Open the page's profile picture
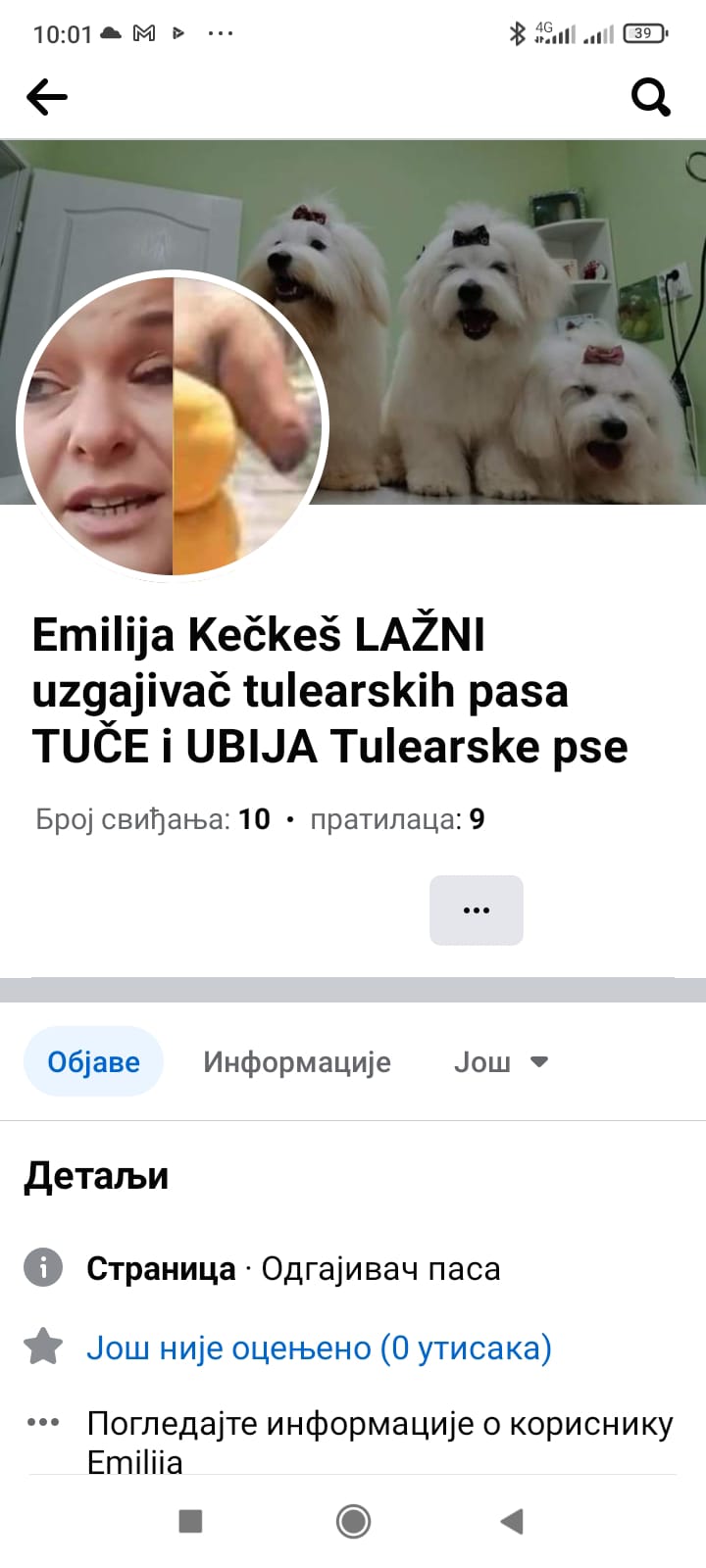 click(173, 425)
